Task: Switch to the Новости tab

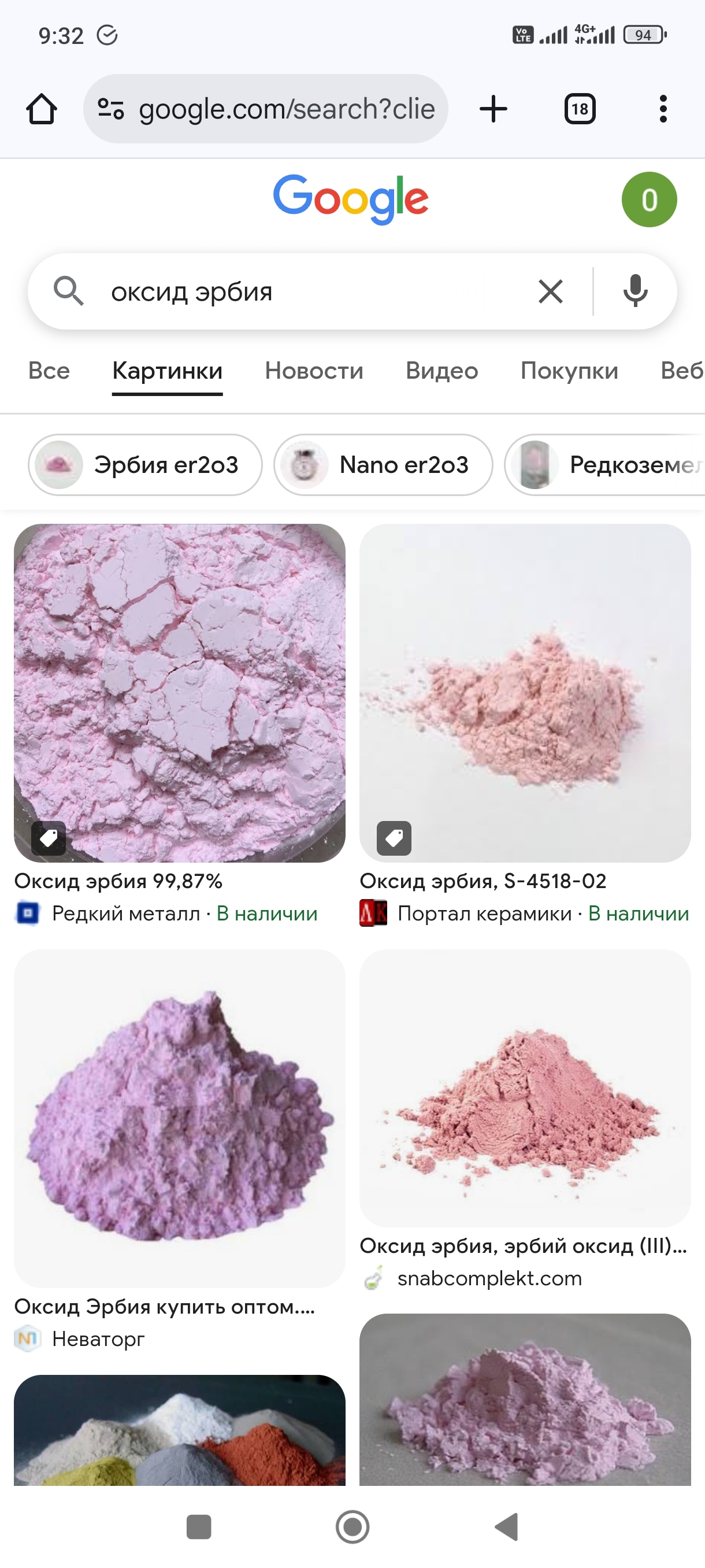Action: pos(314,371)
